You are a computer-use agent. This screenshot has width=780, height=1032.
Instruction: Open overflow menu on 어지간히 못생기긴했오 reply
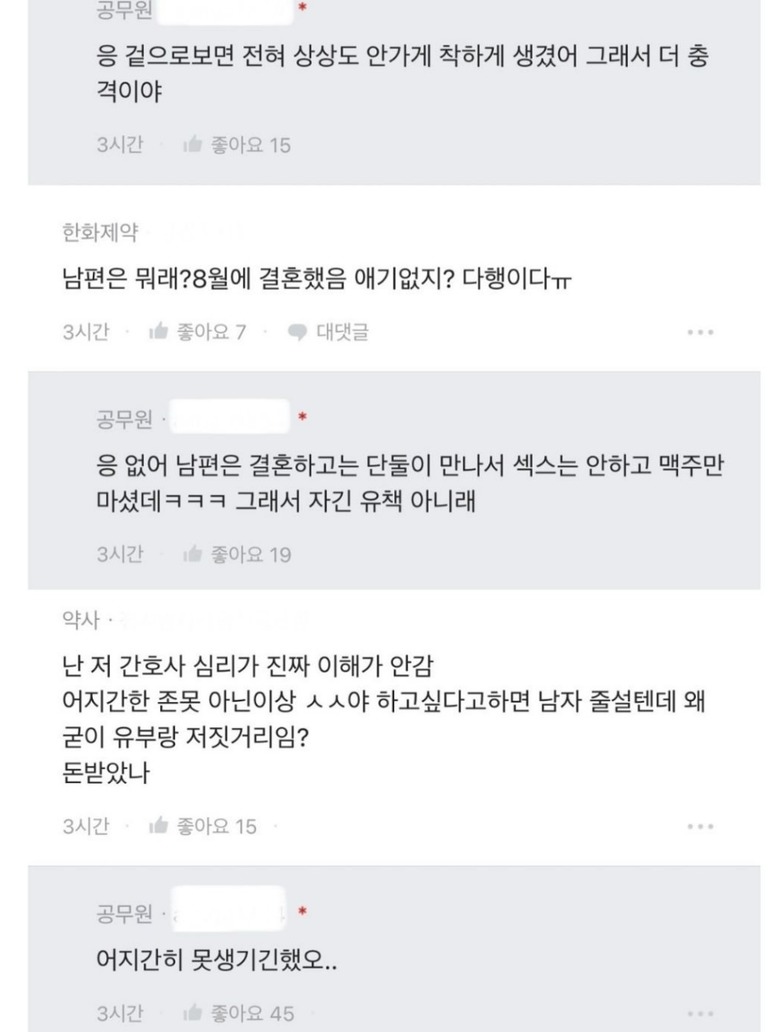coord(700,1014)
